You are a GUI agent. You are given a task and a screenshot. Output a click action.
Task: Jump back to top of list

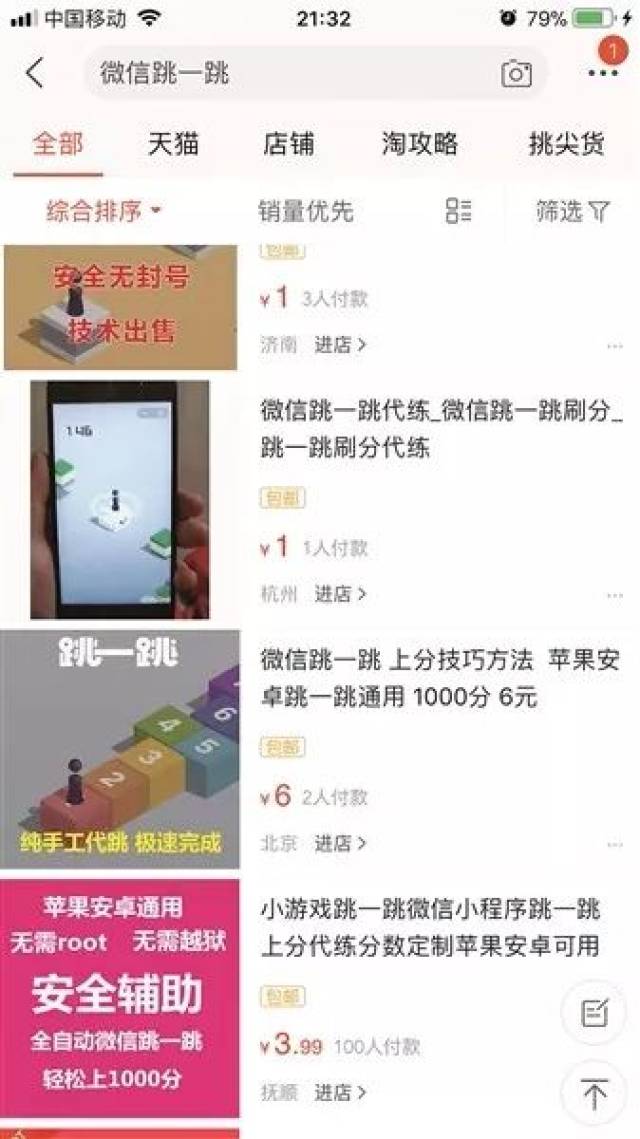tap(594, 1095)
